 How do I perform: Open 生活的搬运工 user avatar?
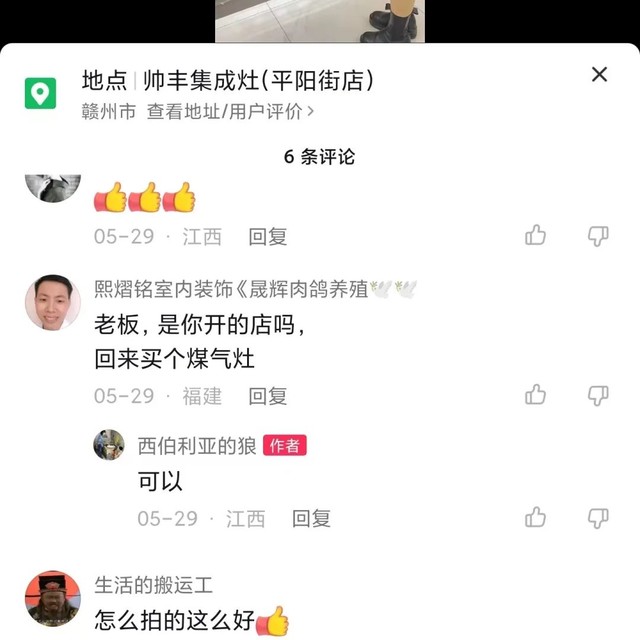point(52,598)
